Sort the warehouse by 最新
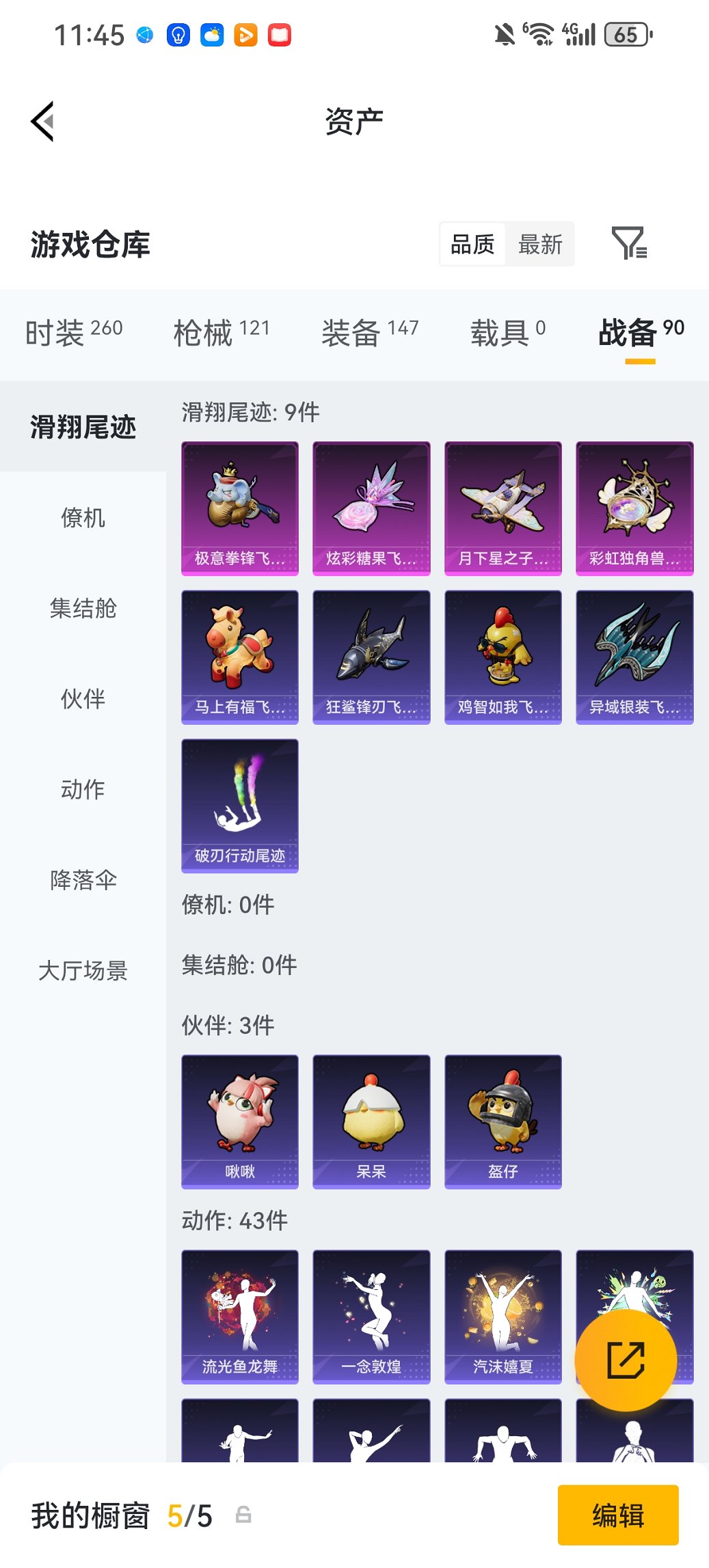The image size is (709, 1568). coord(539,244)
